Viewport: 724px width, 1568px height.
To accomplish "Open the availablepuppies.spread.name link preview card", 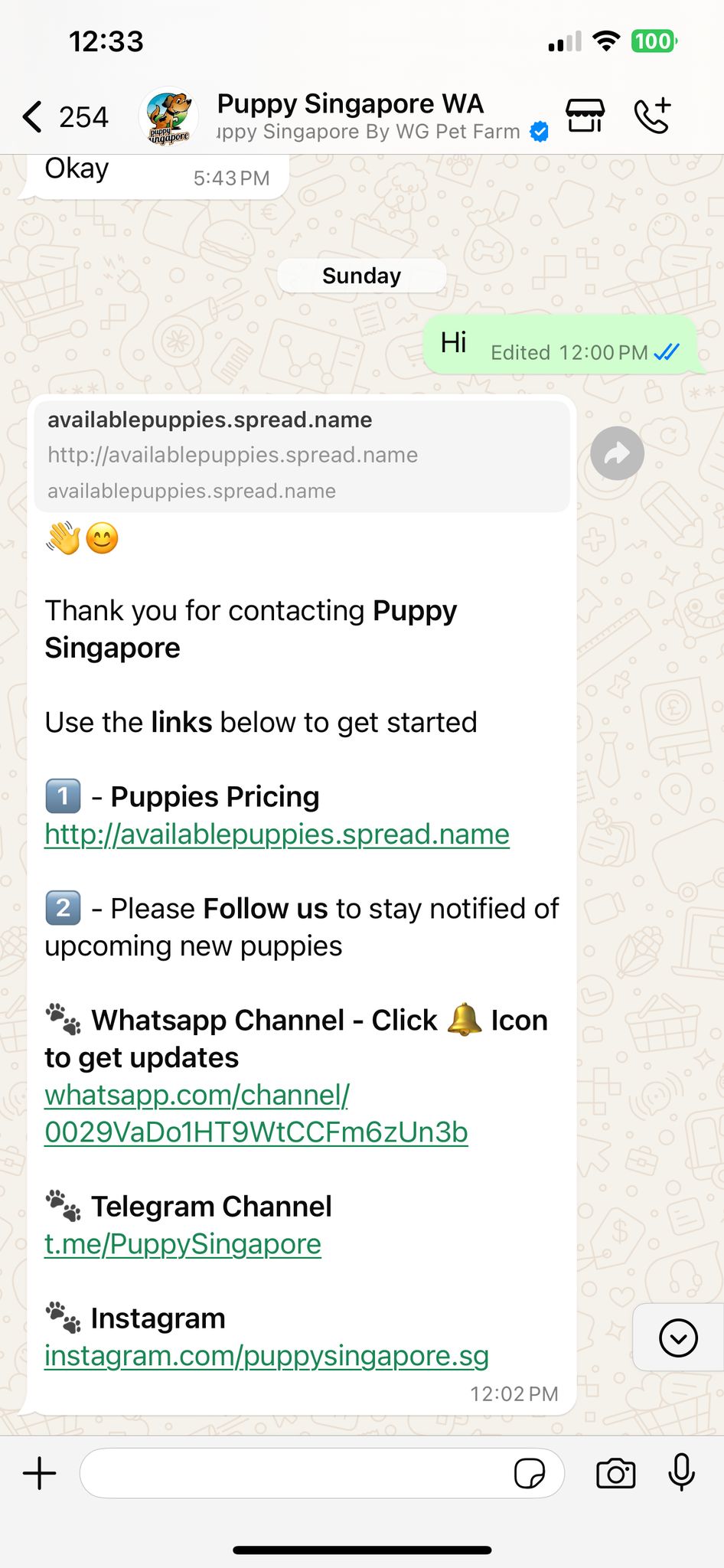I will [302, 456].
